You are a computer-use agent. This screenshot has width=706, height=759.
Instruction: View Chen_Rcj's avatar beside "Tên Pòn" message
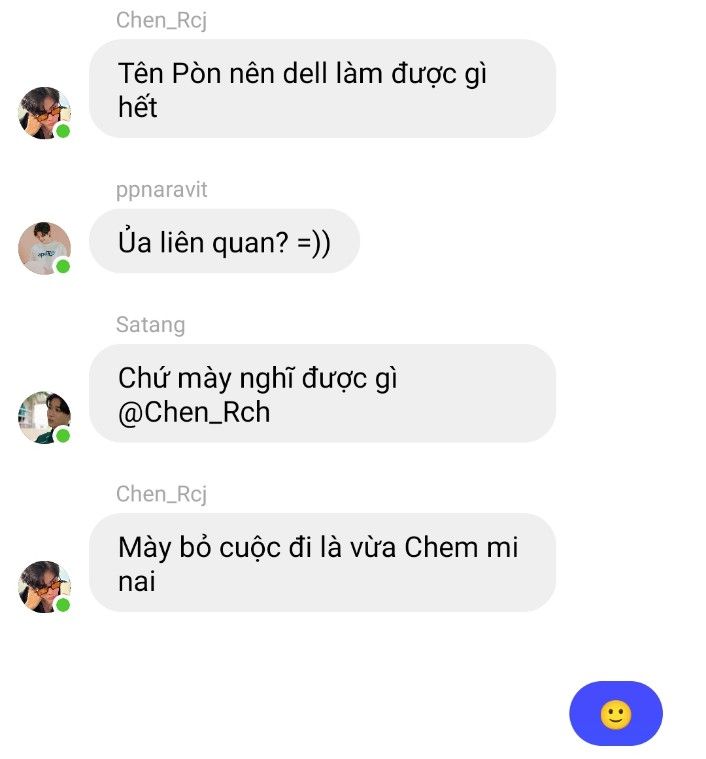pos(44,113)
